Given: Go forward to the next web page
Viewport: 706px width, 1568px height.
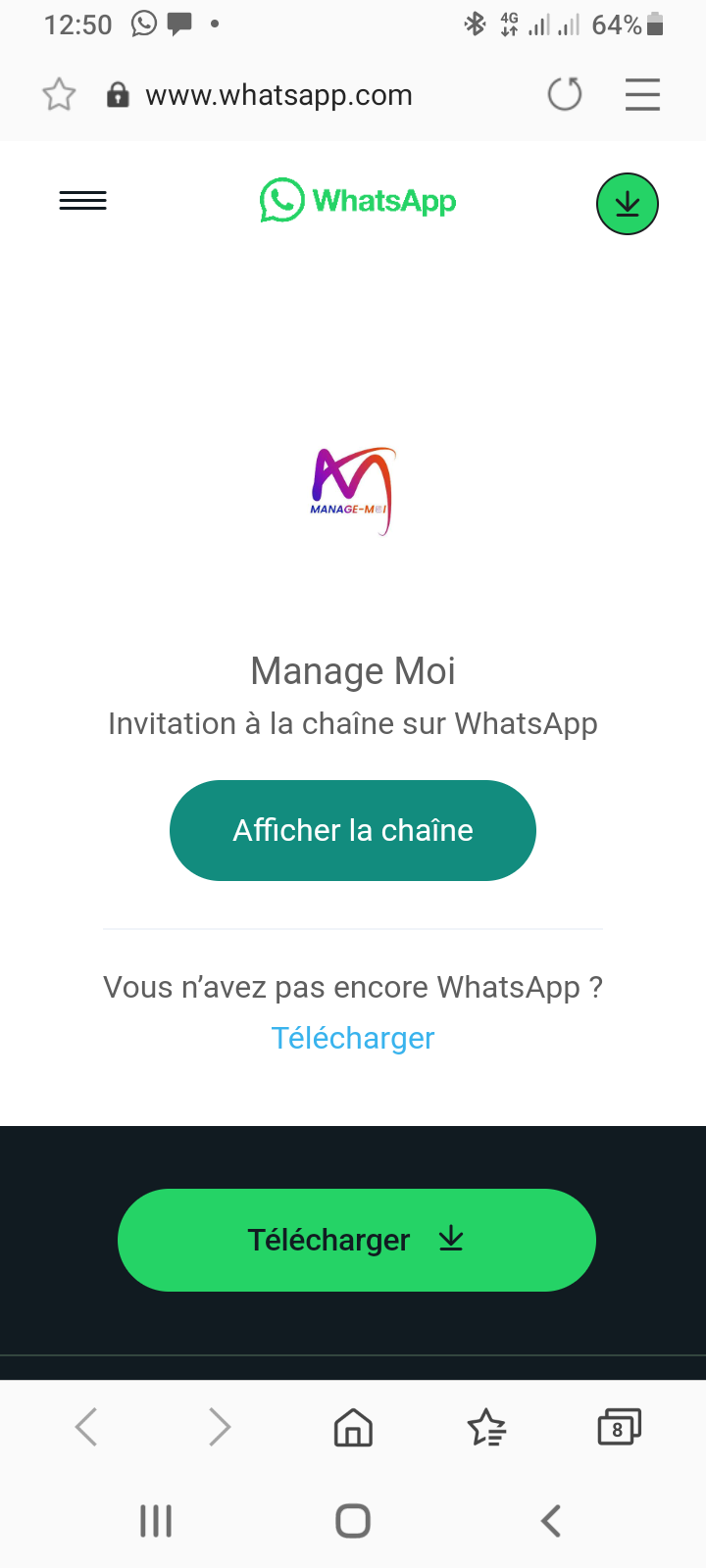Looking at the screenshot, I should point(220,1427).
